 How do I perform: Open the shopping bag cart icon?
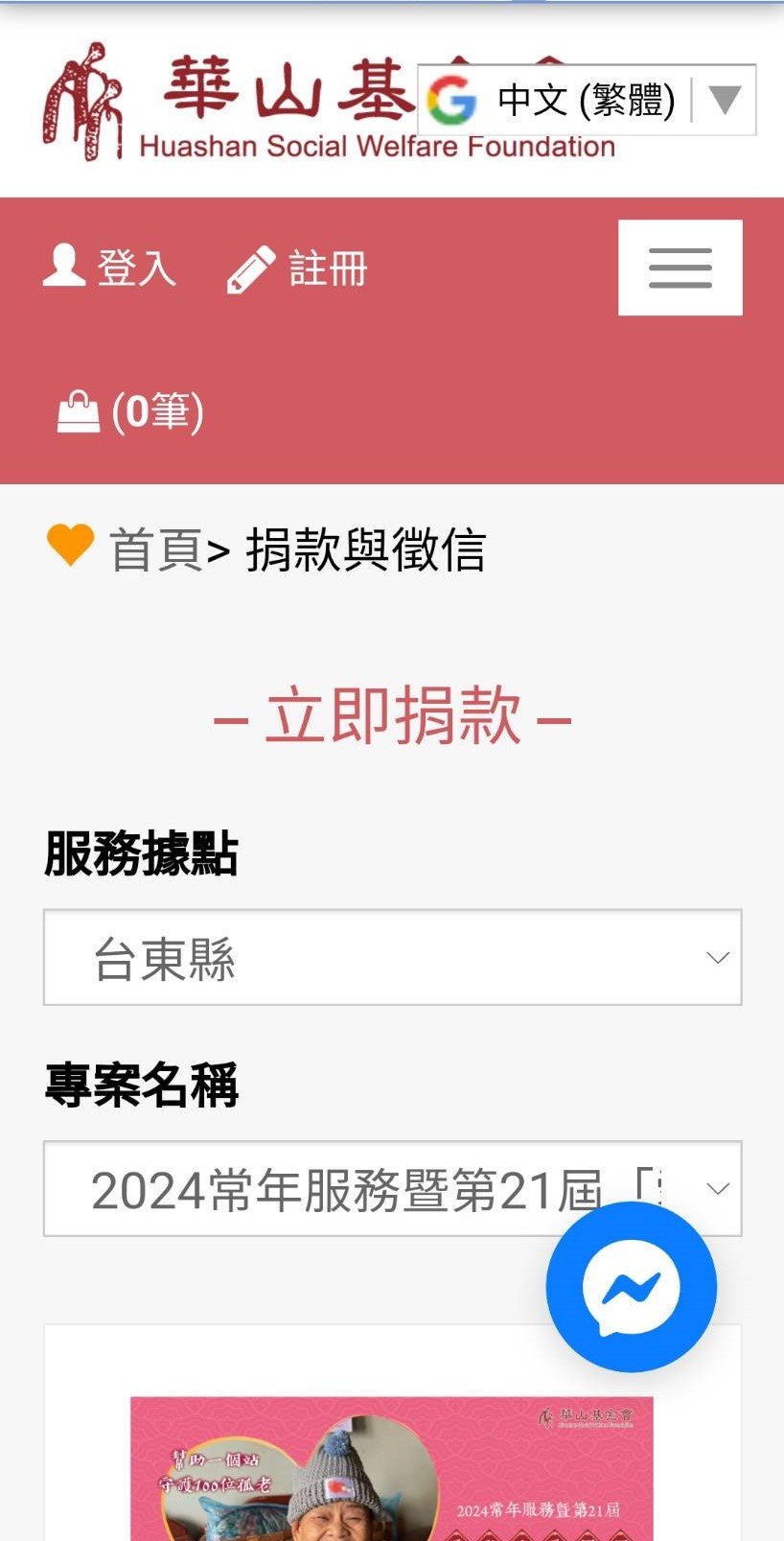point(79,412)
